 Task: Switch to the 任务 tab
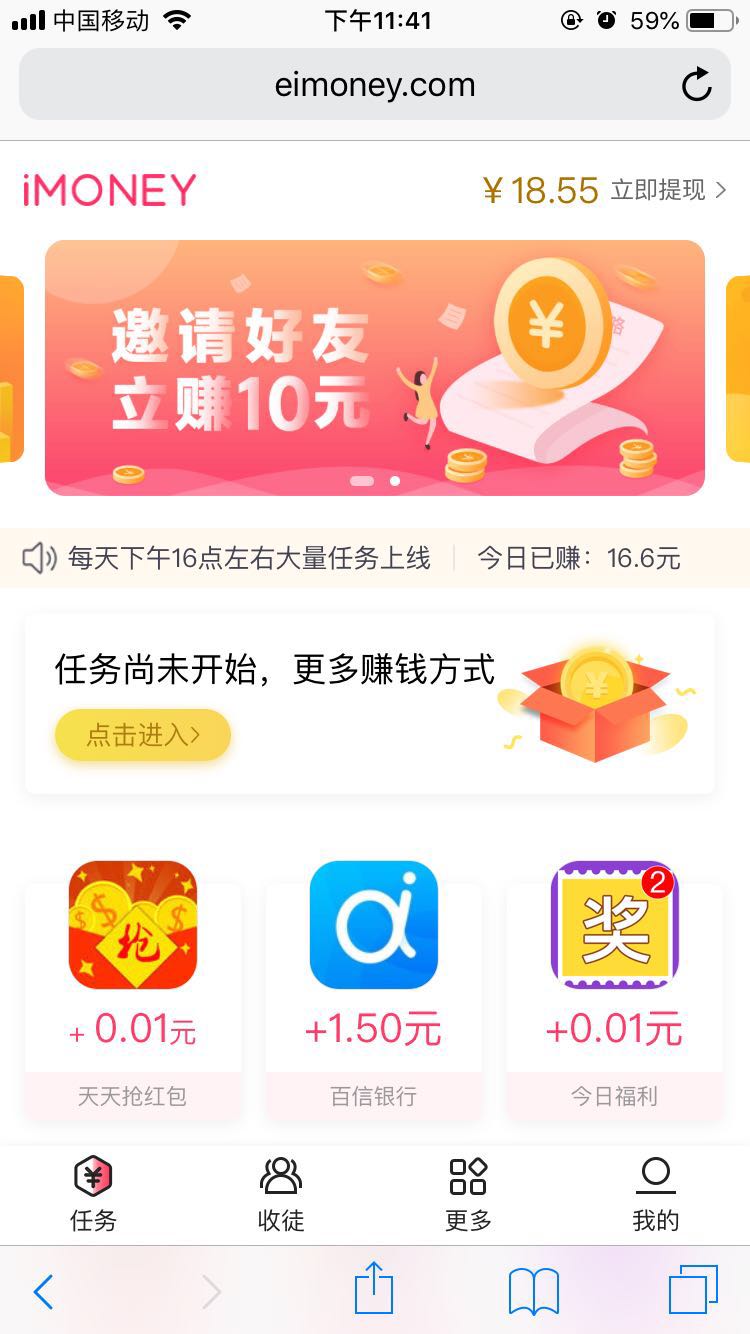pyautogui.click(x=93, y=1195)
